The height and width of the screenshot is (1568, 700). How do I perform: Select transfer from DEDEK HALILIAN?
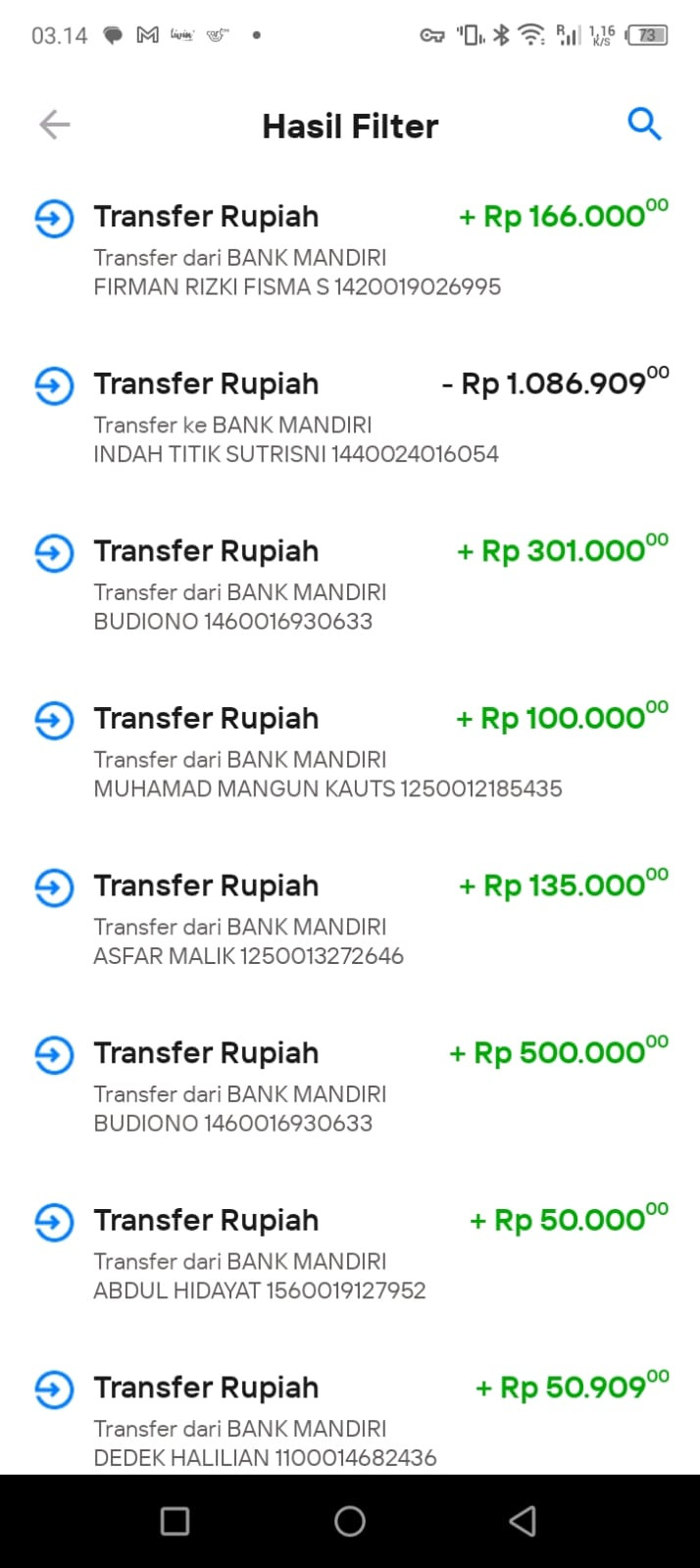tap(350, 1421)
